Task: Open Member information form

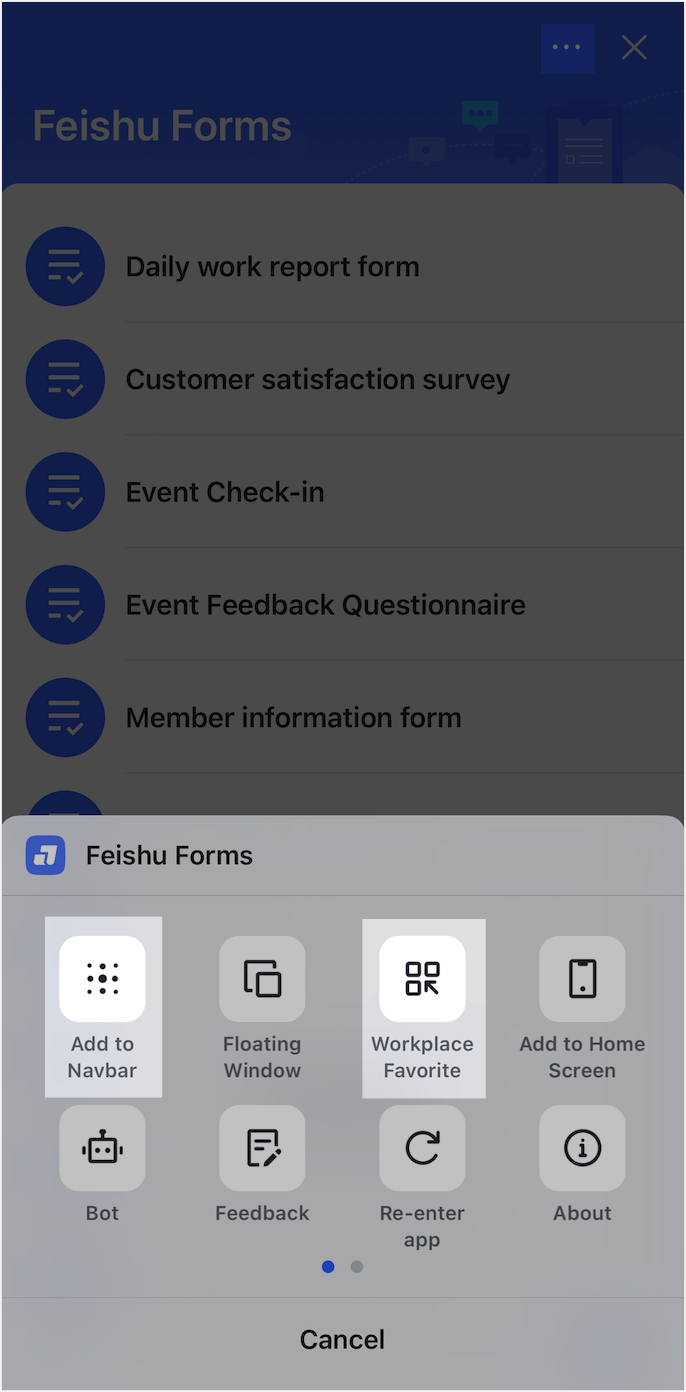Action: tap(293, 718)
